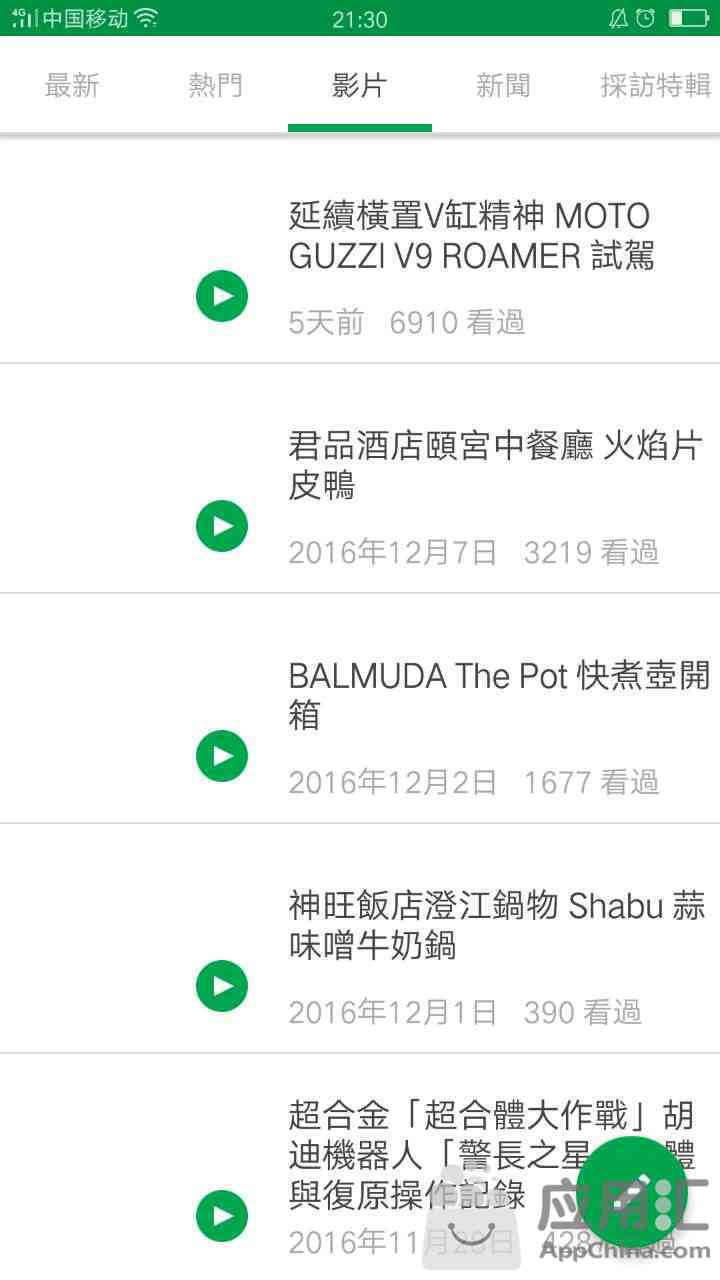Open the MOTO GUZZI V9 ROAMER 試駕 entry

(x=360, y=249)
